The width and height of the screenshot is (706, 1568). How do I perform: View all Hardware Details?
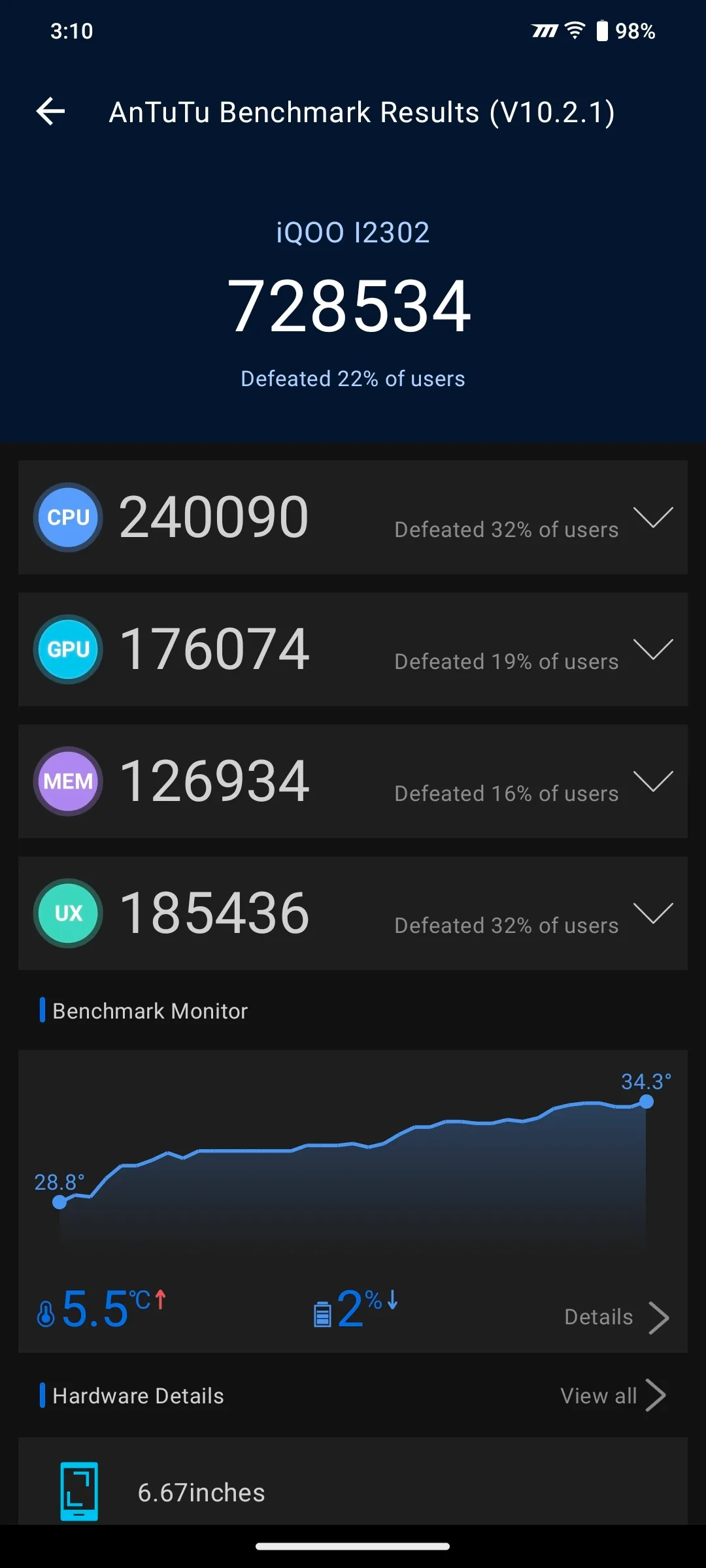point(613,1396)
